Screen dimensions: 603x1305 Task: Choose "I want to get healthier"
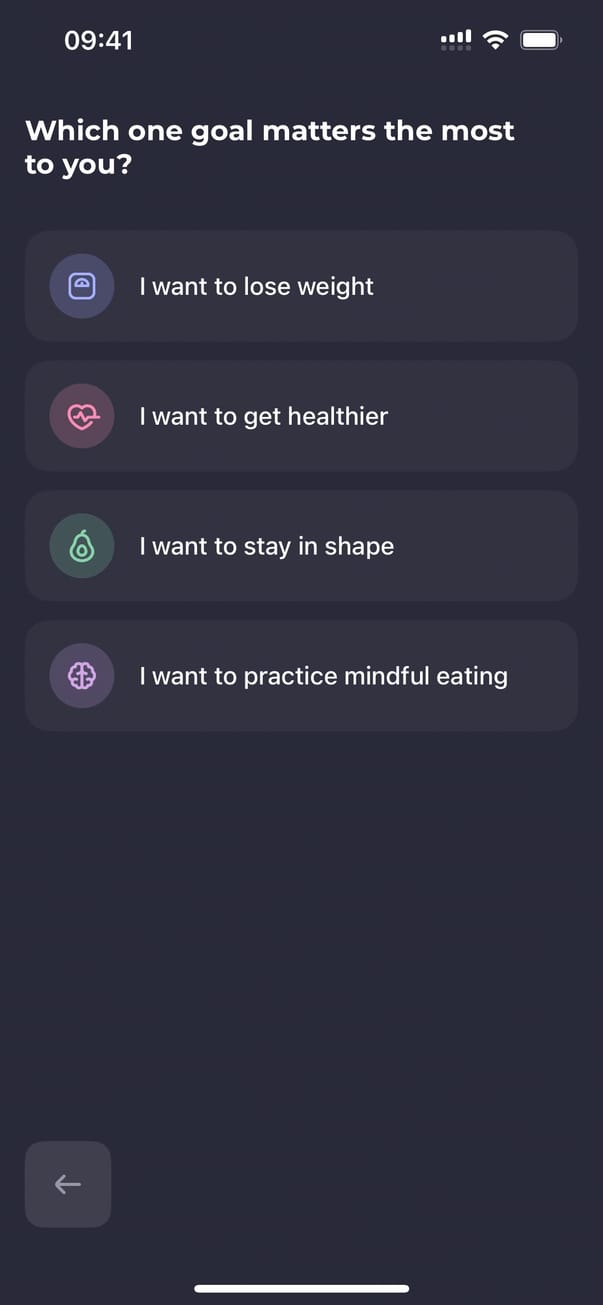[x=301, y=416]
